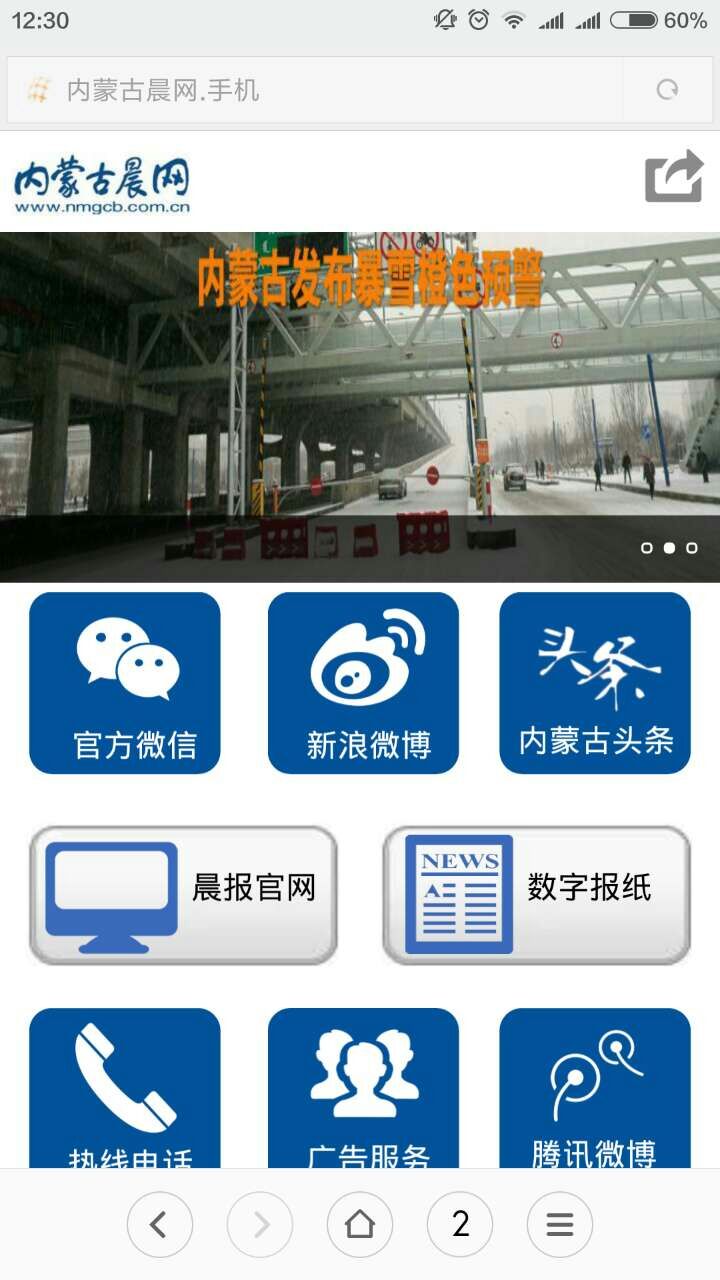
Task: Open the 热线电话 hotline tile
Action: [x=125, y=1090]
